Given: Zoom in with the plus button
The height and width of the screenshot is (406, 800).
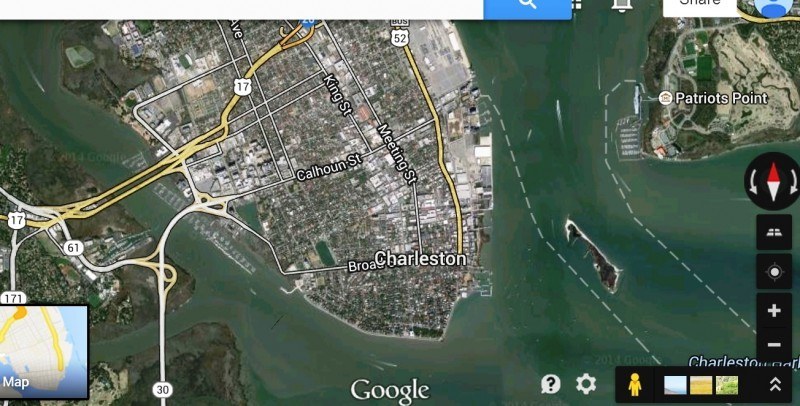Looking at the screenshot, I should [773, 311].
